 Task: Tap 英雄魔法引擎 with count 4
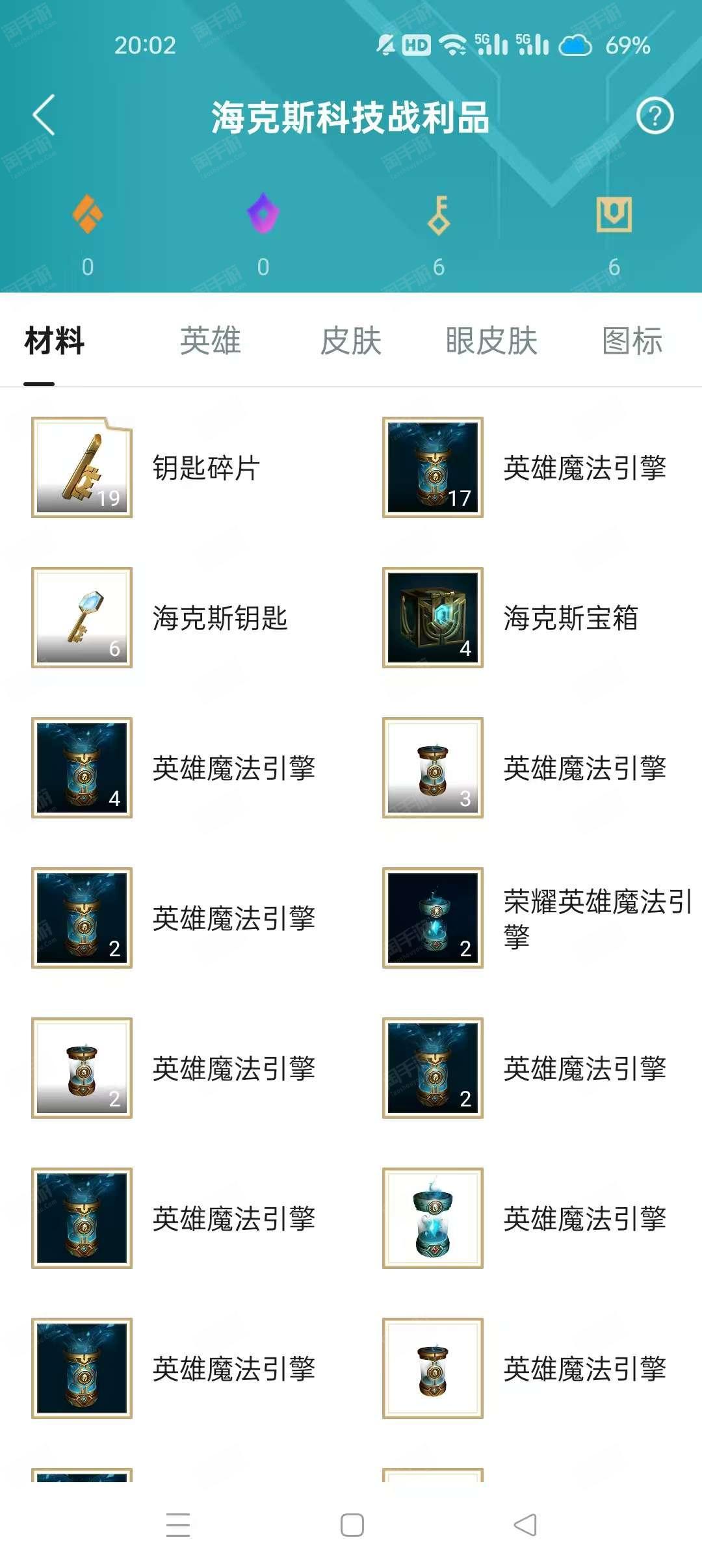point(82,768)
